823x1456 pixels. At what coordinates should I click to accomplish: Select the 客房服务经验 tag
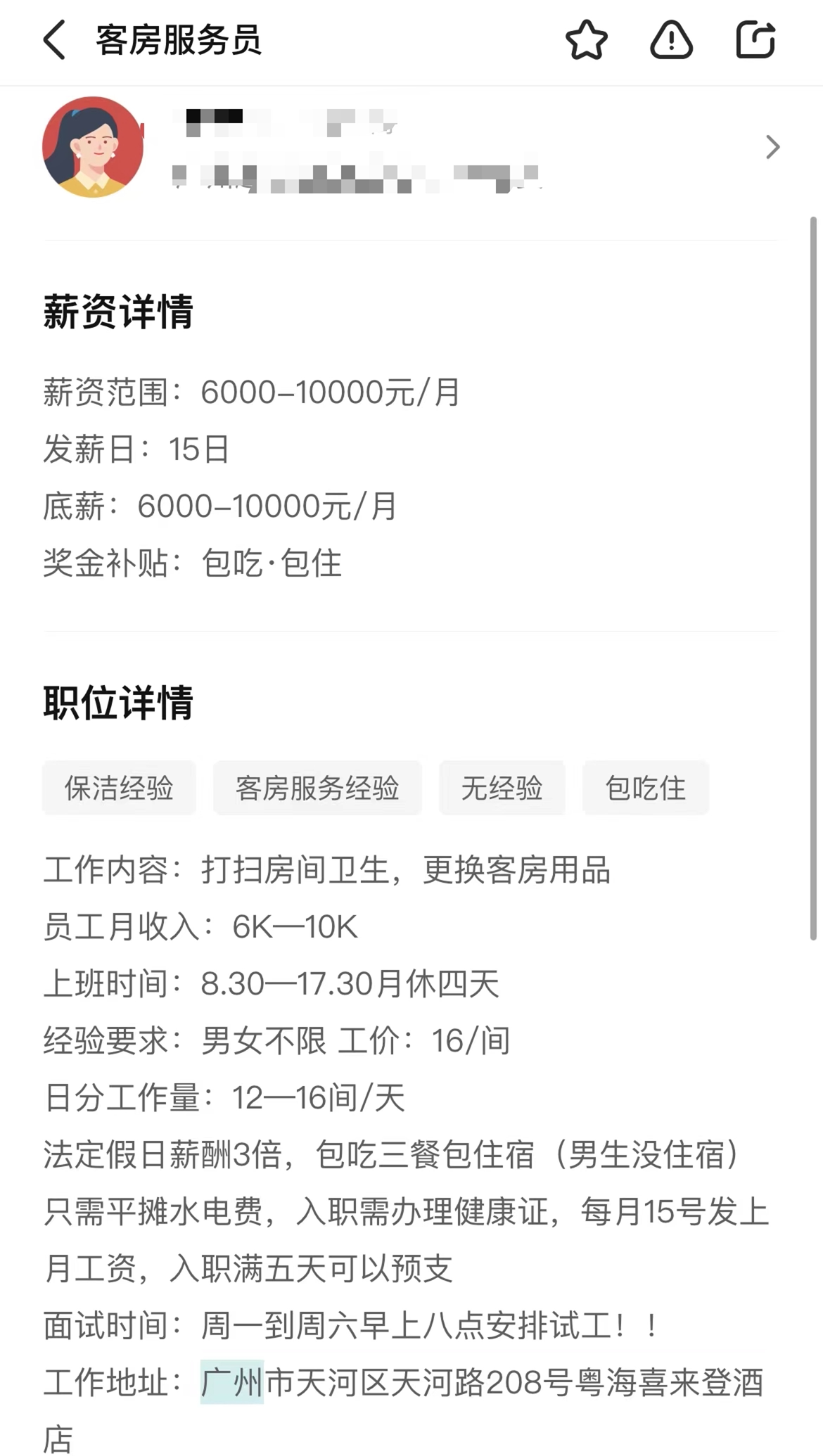317,788
